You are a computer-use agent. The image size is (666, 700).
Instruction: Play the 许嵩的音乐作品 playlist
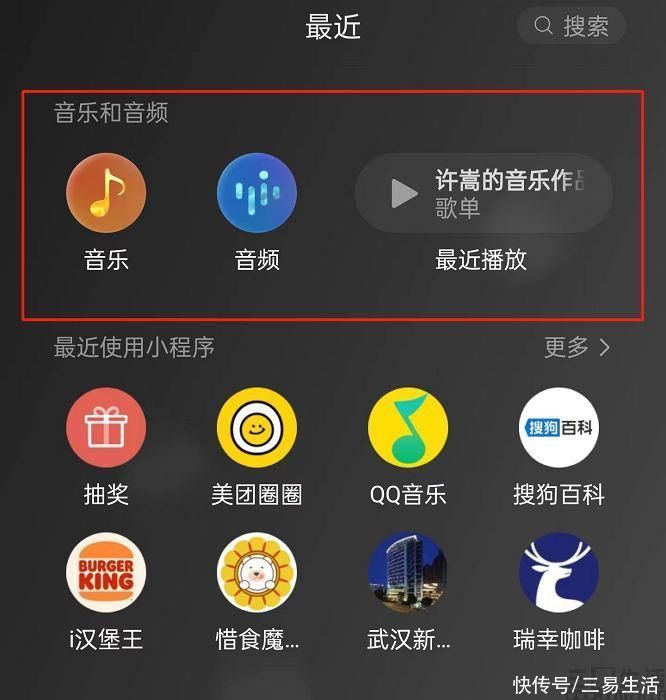coord(403,194)
